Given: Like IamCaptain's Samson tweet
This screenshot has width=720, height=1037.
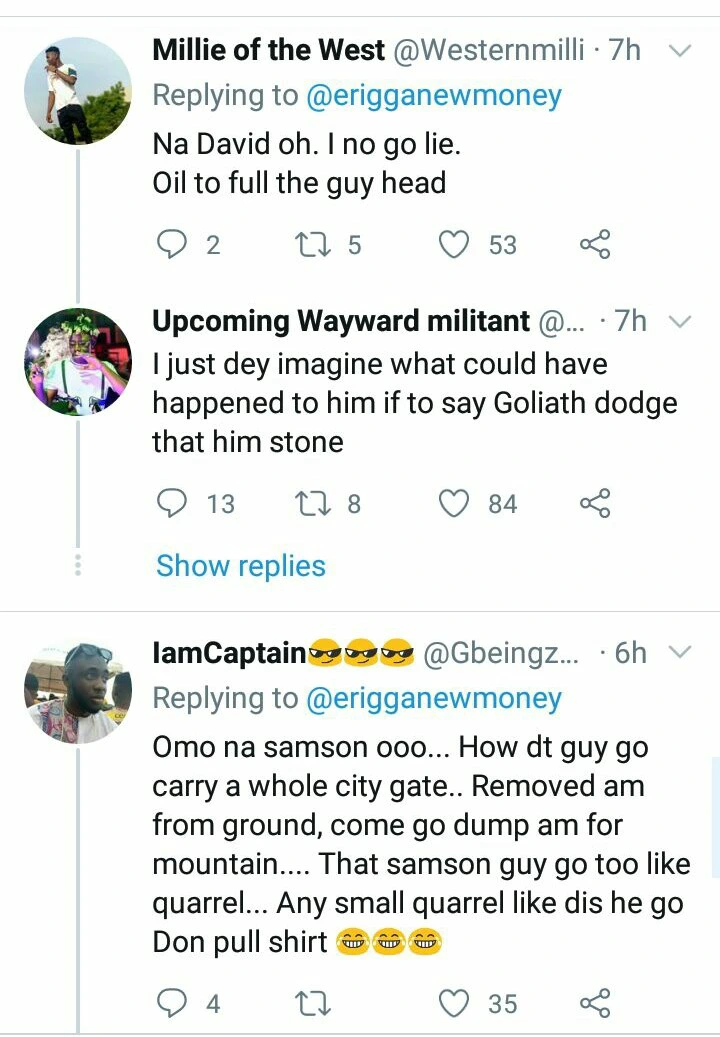Looking at the screenshot, I should 456,1002.
